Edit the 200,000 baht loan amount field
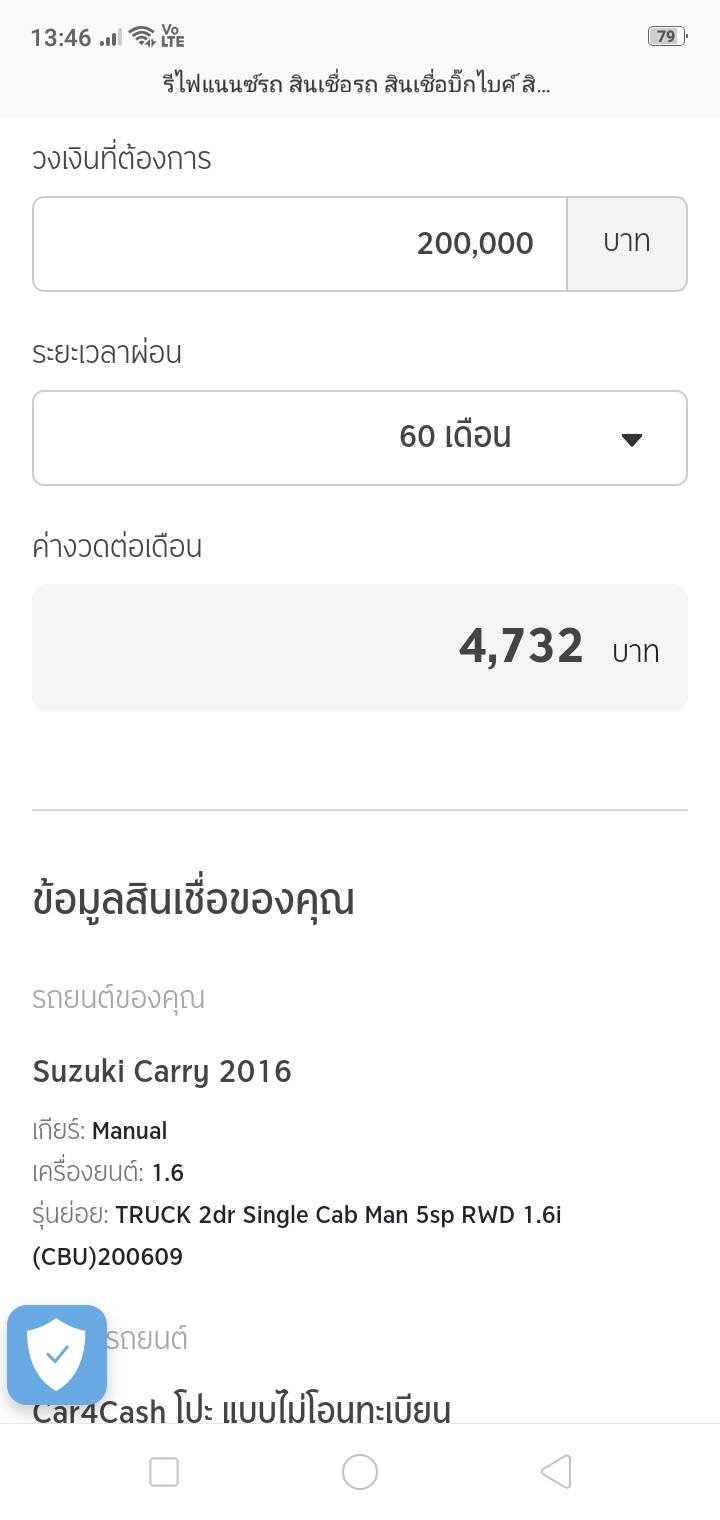 pyautogui.click(x=300, y=244)
